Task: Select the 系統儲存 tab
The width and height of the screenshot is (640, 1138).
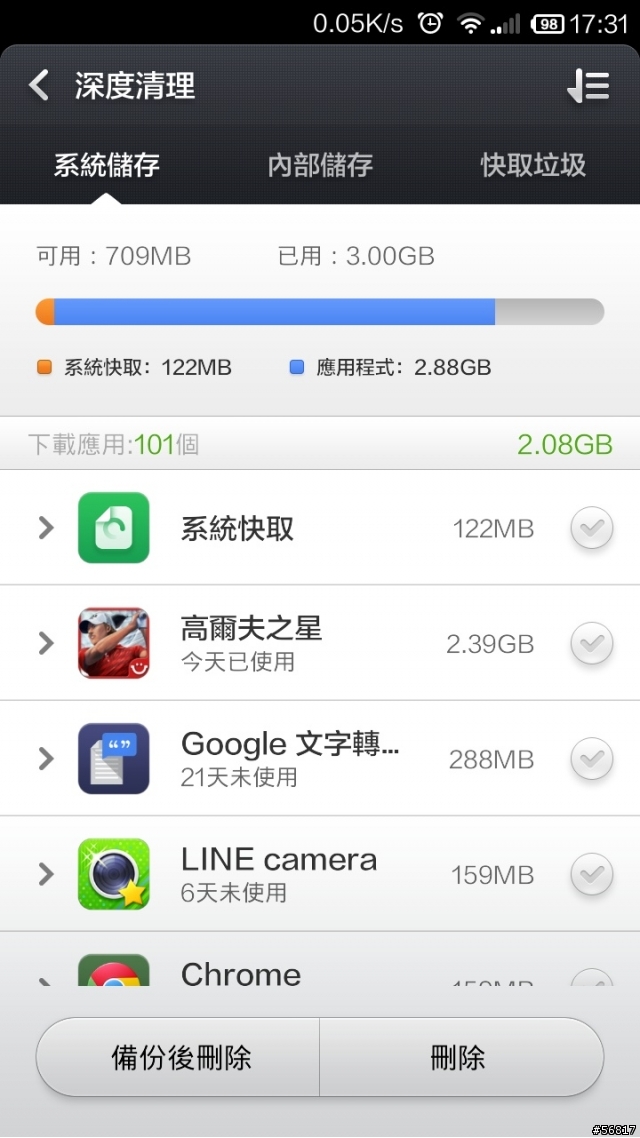Action: (107, 166)
